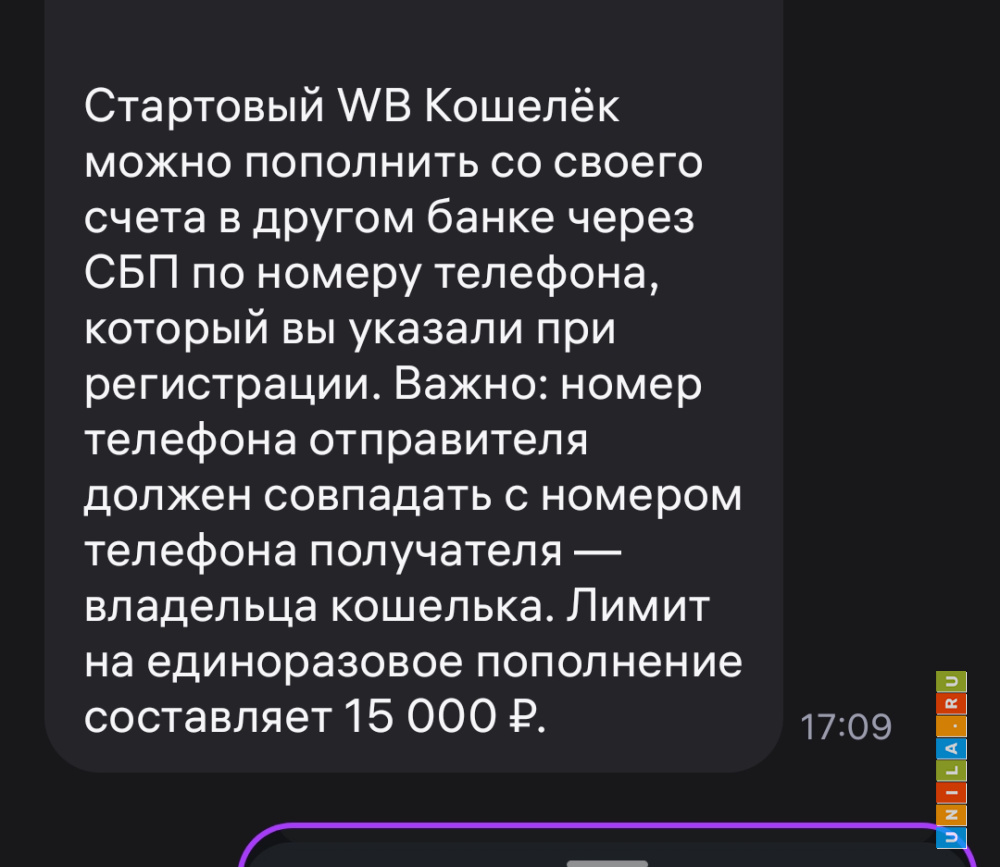Tap the bottom panel's grab handle
Image resolution: width=1000 pixels, height=867 pixels.
click(607, 862)
